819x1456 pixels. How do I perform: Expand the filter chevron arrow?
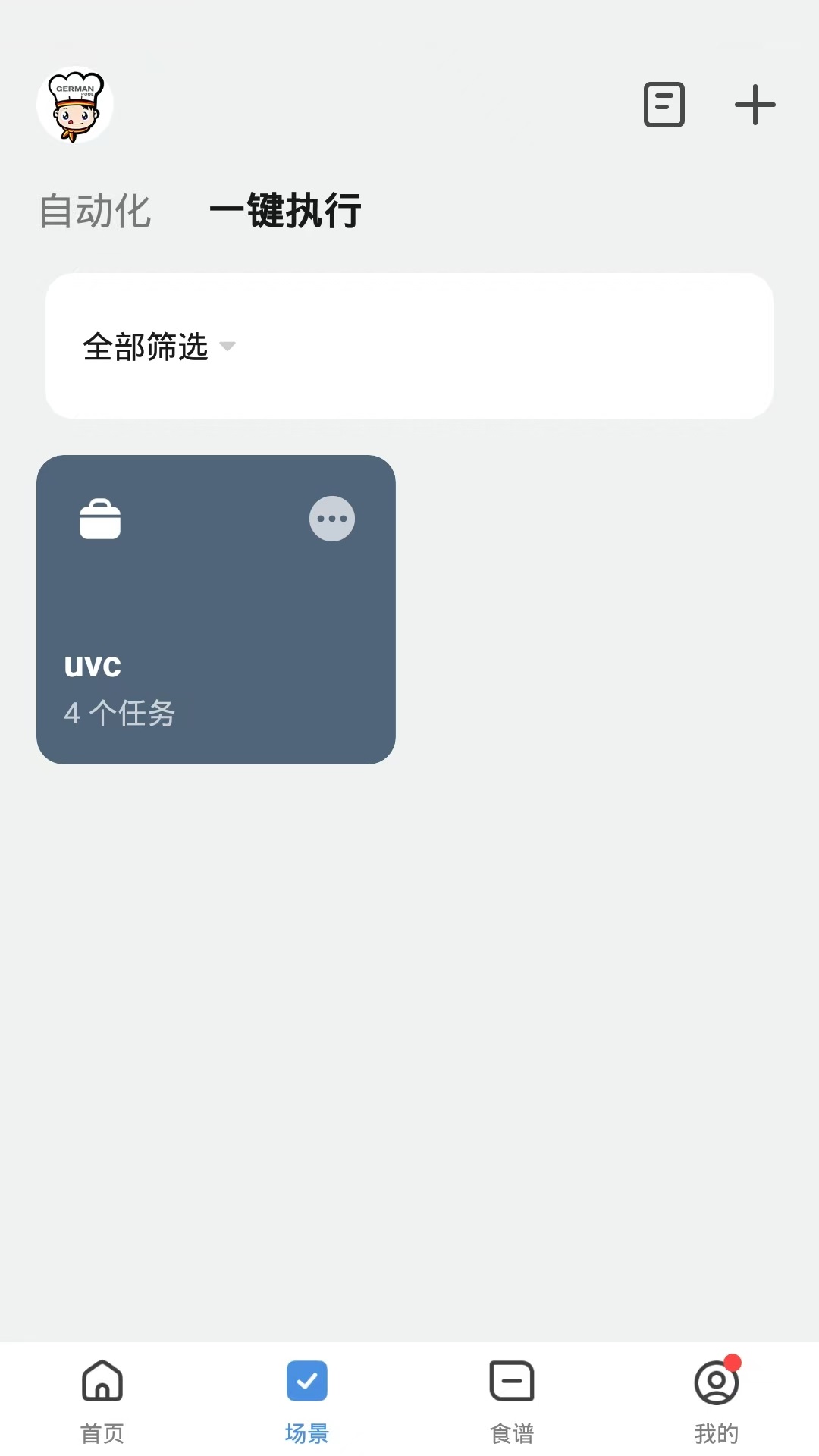coord(230,347)
